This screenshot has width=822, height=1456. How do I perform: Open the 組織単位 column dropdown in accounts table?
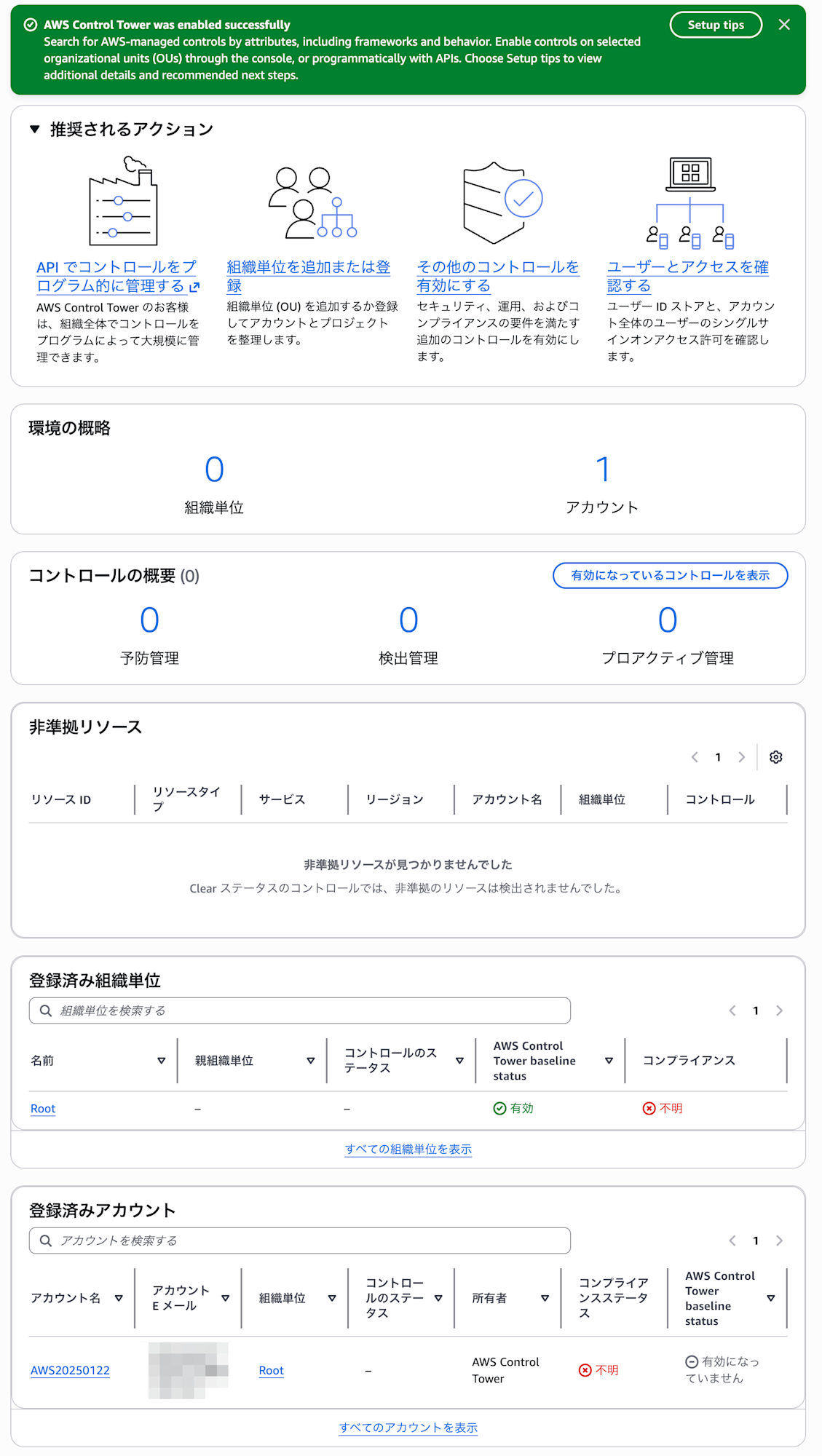[333, 1297]
